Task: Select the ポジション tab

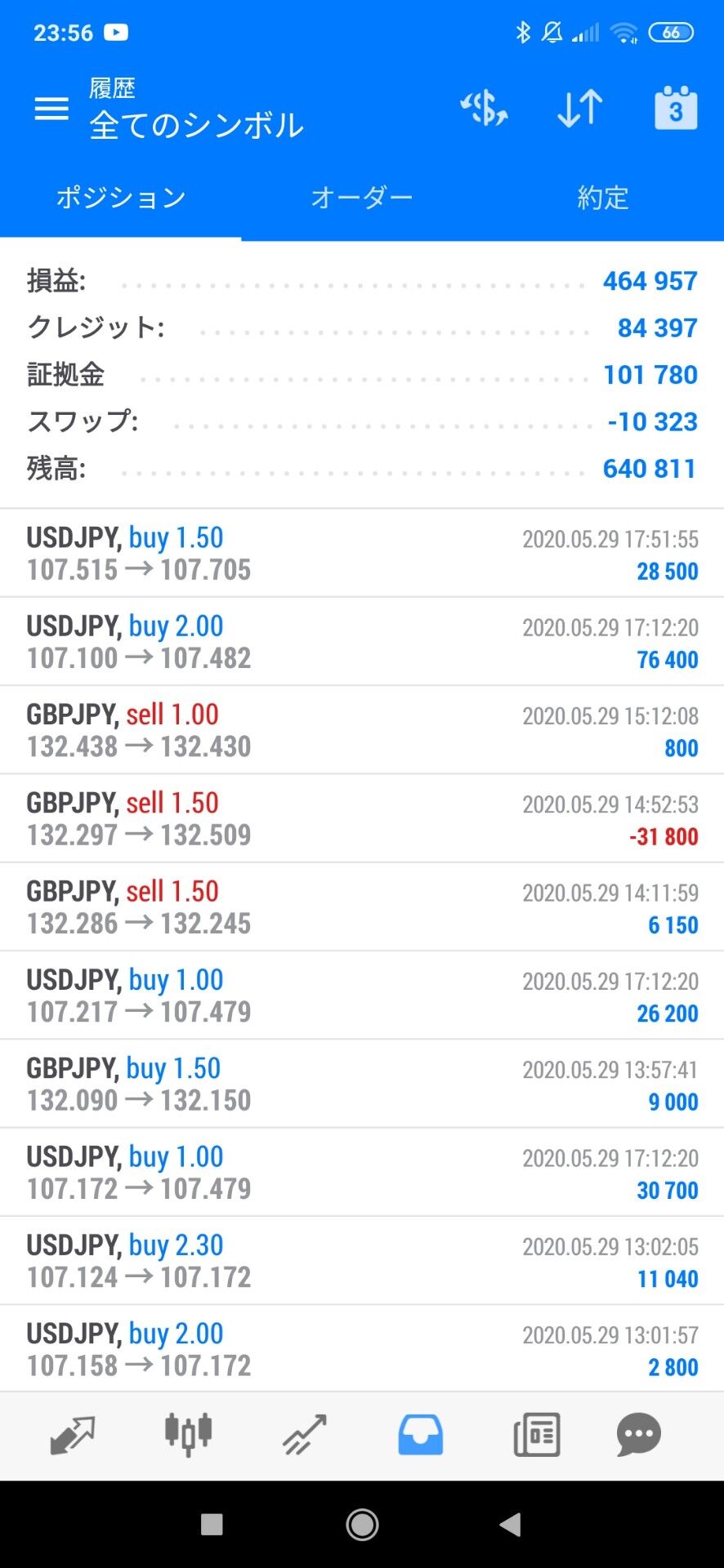Action: pos(121,198)
